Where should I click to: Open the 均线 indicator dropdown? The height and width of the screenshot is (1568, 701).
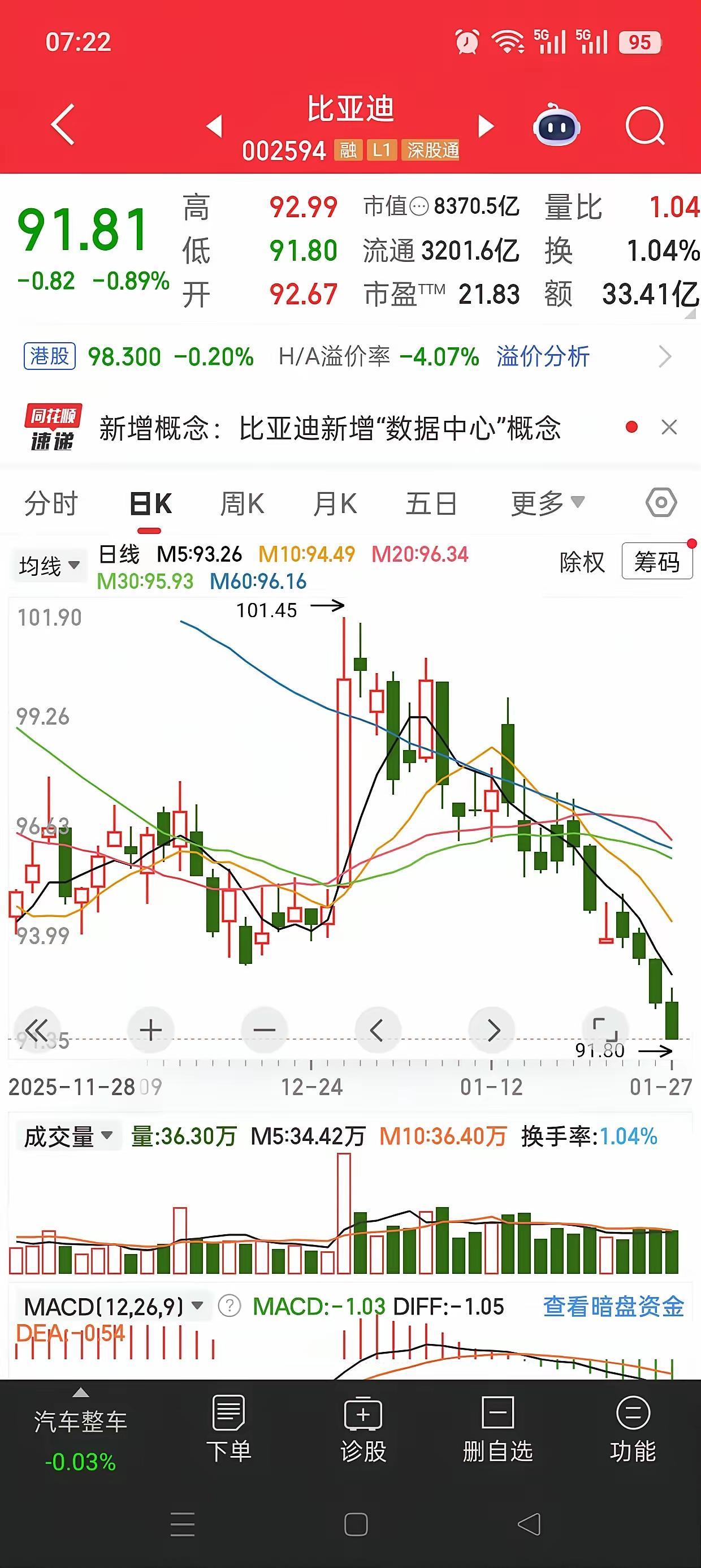[49, 566]
